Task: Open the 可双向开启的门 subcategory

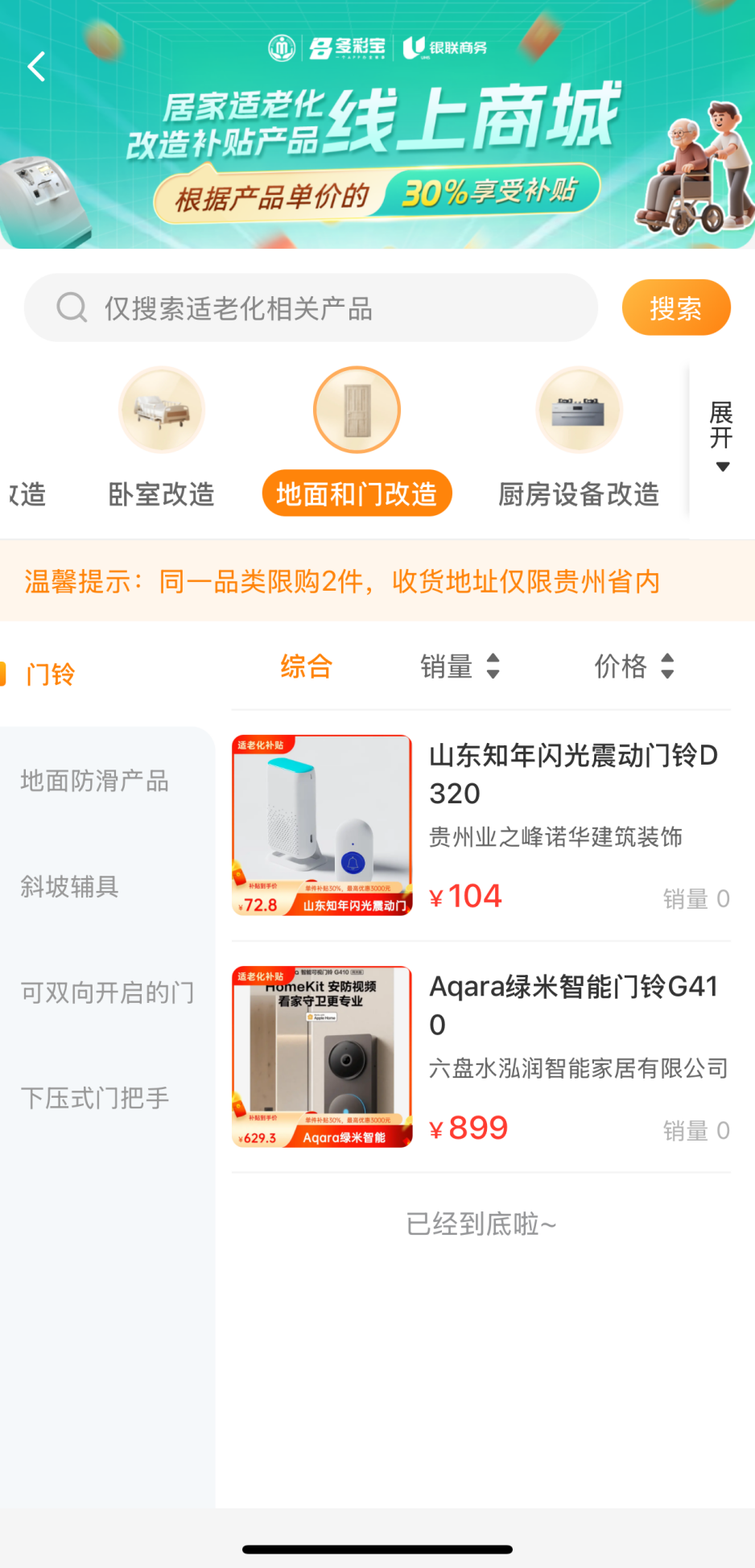Action: pos(108,992)
